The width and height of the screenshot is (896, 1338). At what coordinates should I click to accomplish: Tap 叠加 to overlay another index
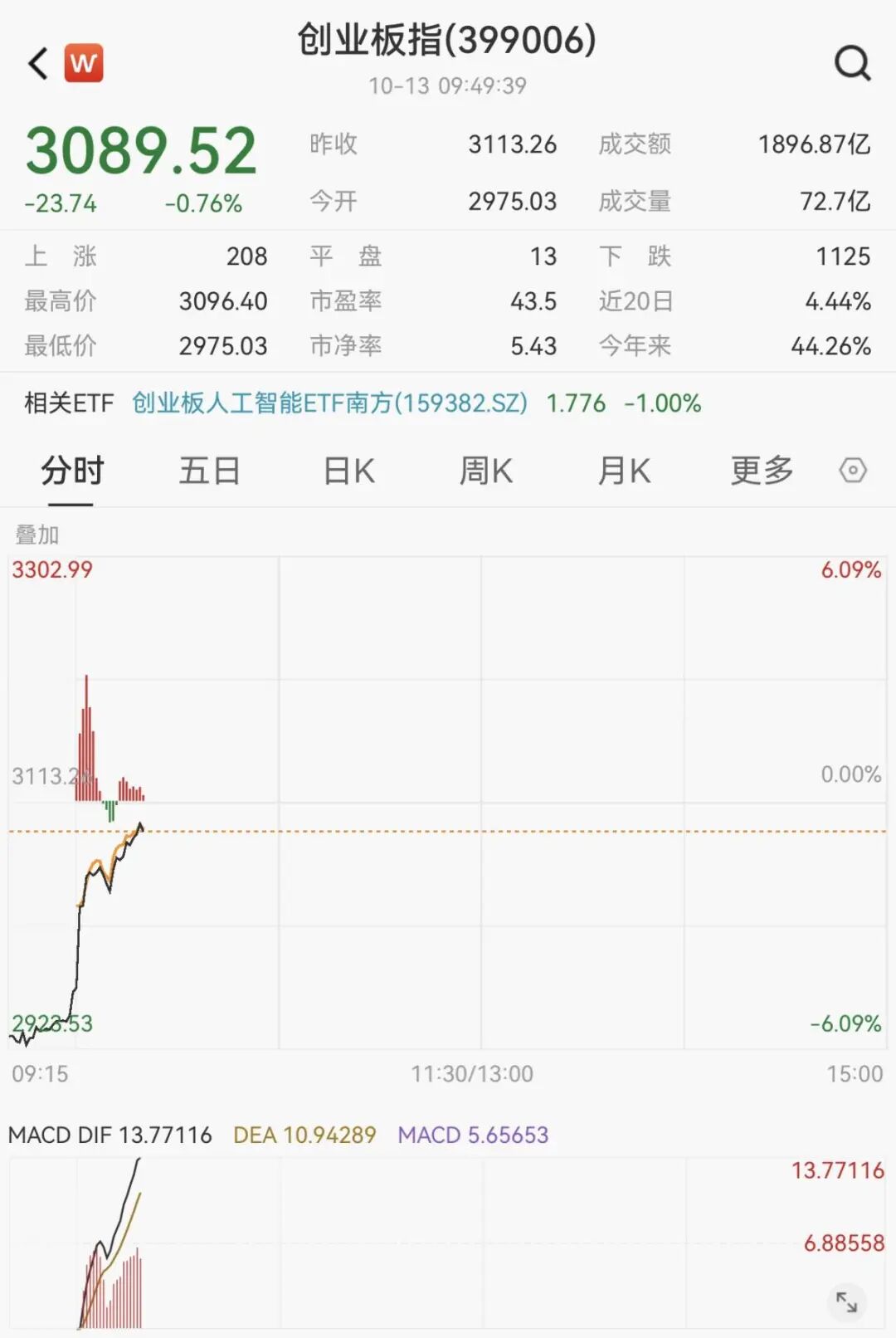pos(37,535)
